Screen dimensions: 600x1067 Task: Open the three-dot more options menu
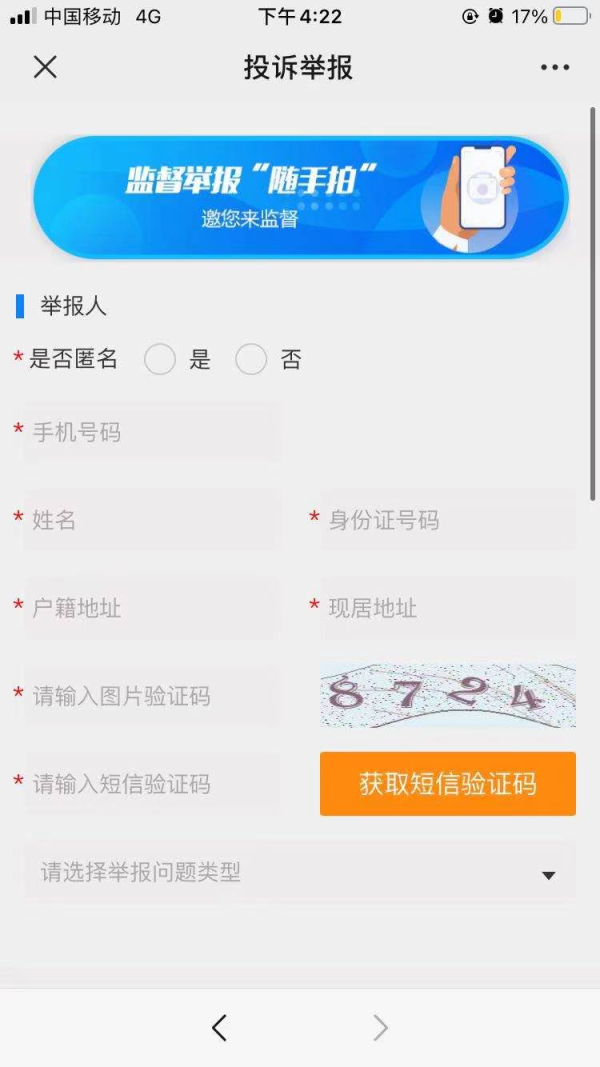[555, 67]
